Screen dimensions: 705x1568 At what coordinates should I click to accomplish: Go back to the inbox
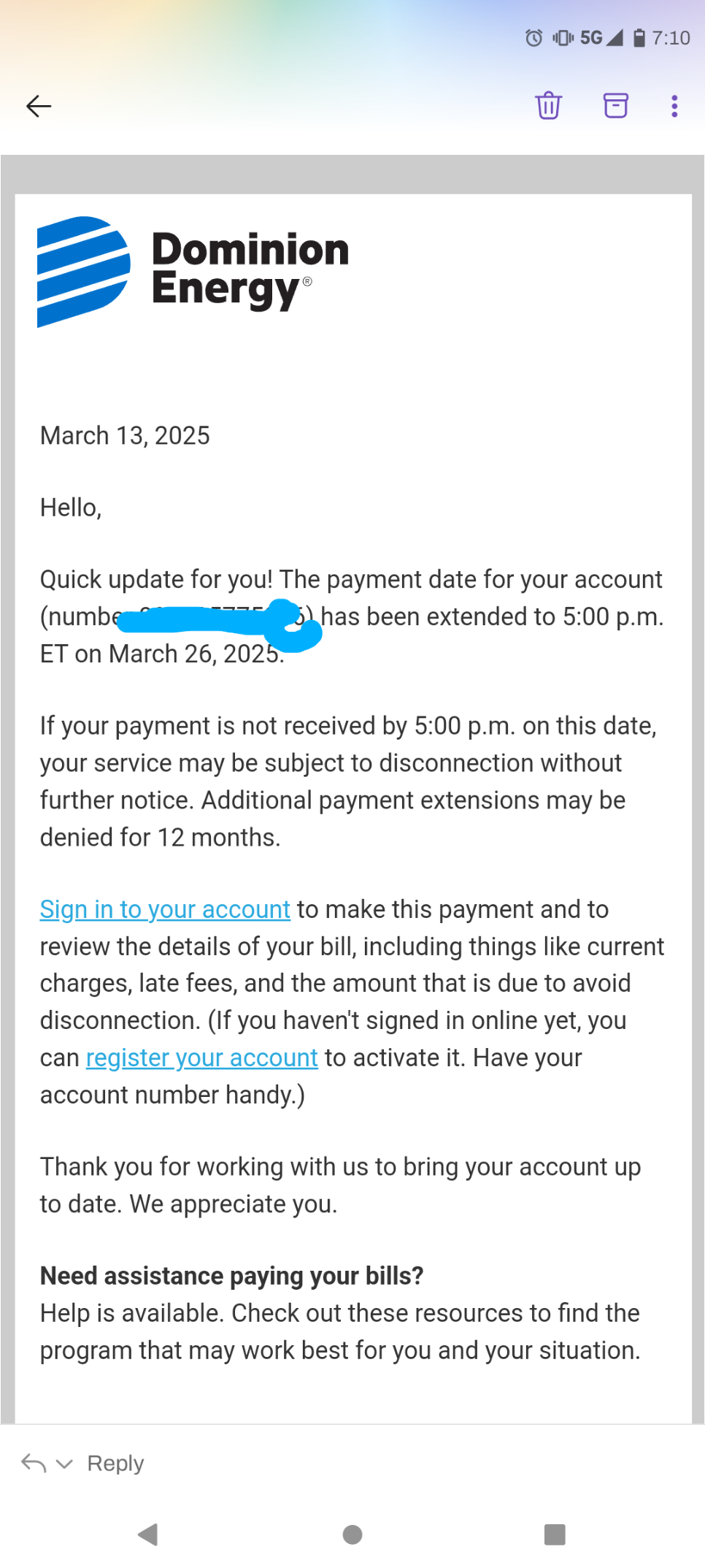pyautogui.click(x=39, y=107)
